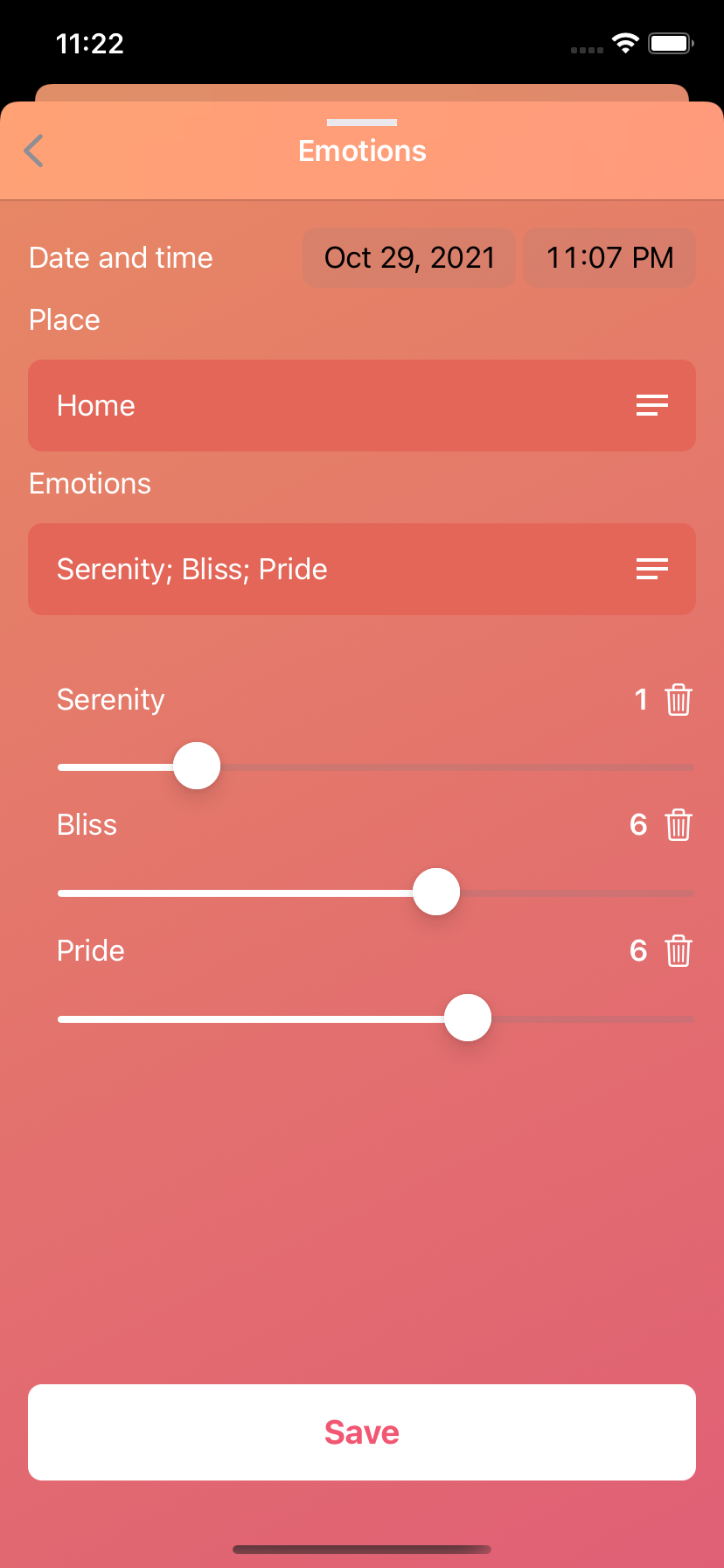Remove Pride using its trash icon
Screen dimensions: 724x1568
[x=678, y=950]
